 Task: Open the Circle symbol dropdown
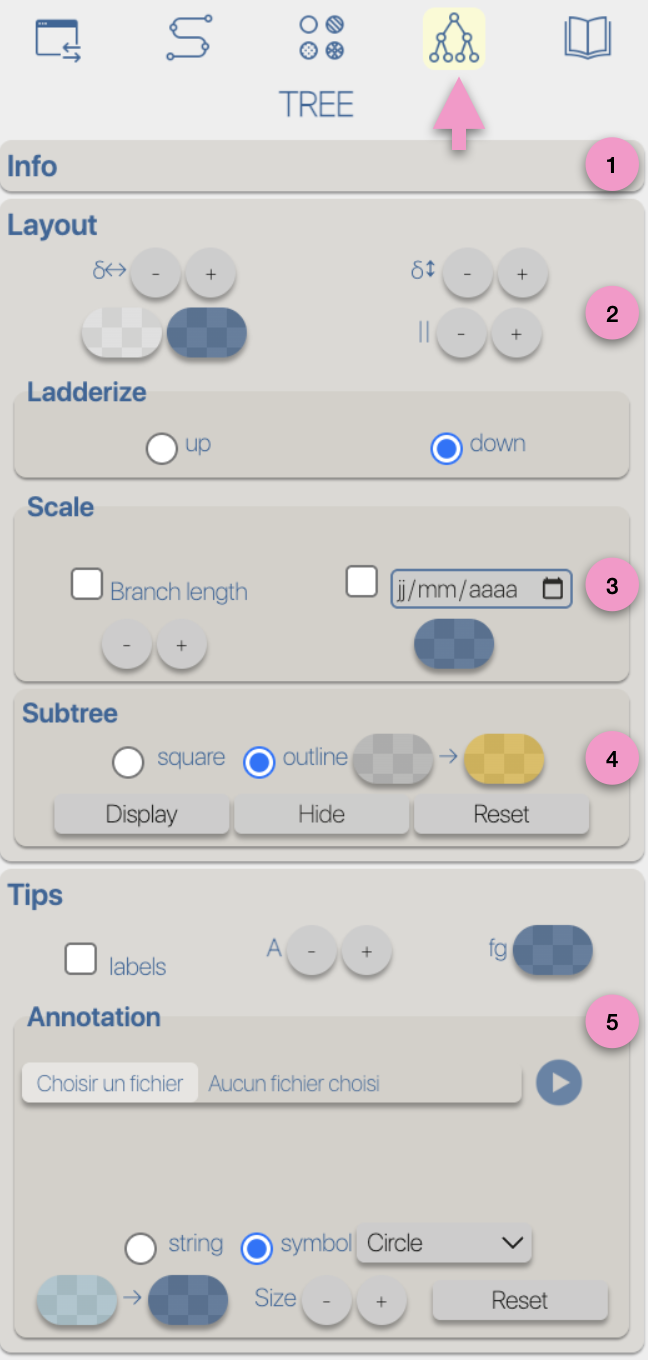tap(444, 1243)
